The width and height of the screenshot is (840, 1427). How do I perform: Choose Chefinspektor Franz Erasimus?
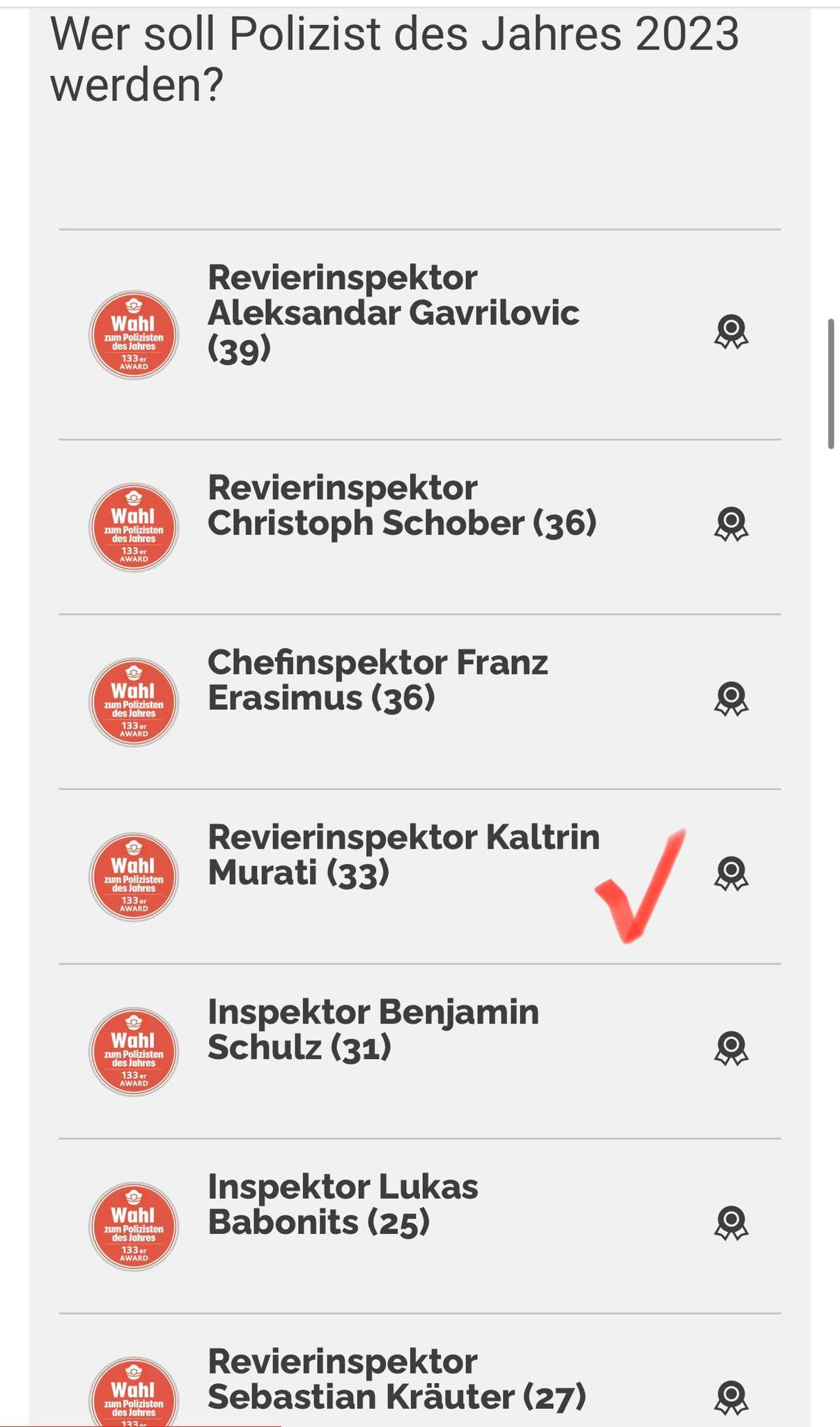(x=731, y=700)
